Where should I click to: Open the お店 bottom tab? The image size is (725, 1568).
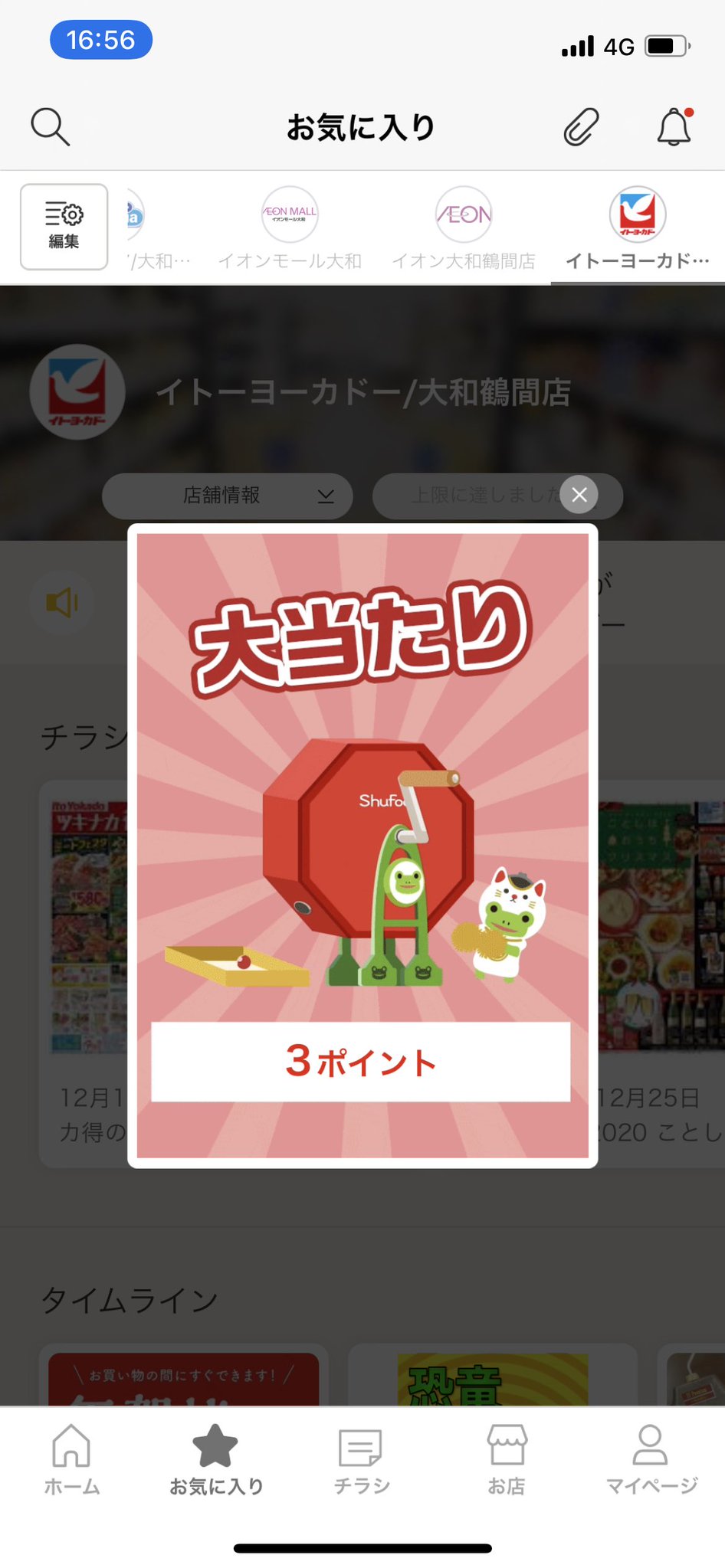point(507,1460)
